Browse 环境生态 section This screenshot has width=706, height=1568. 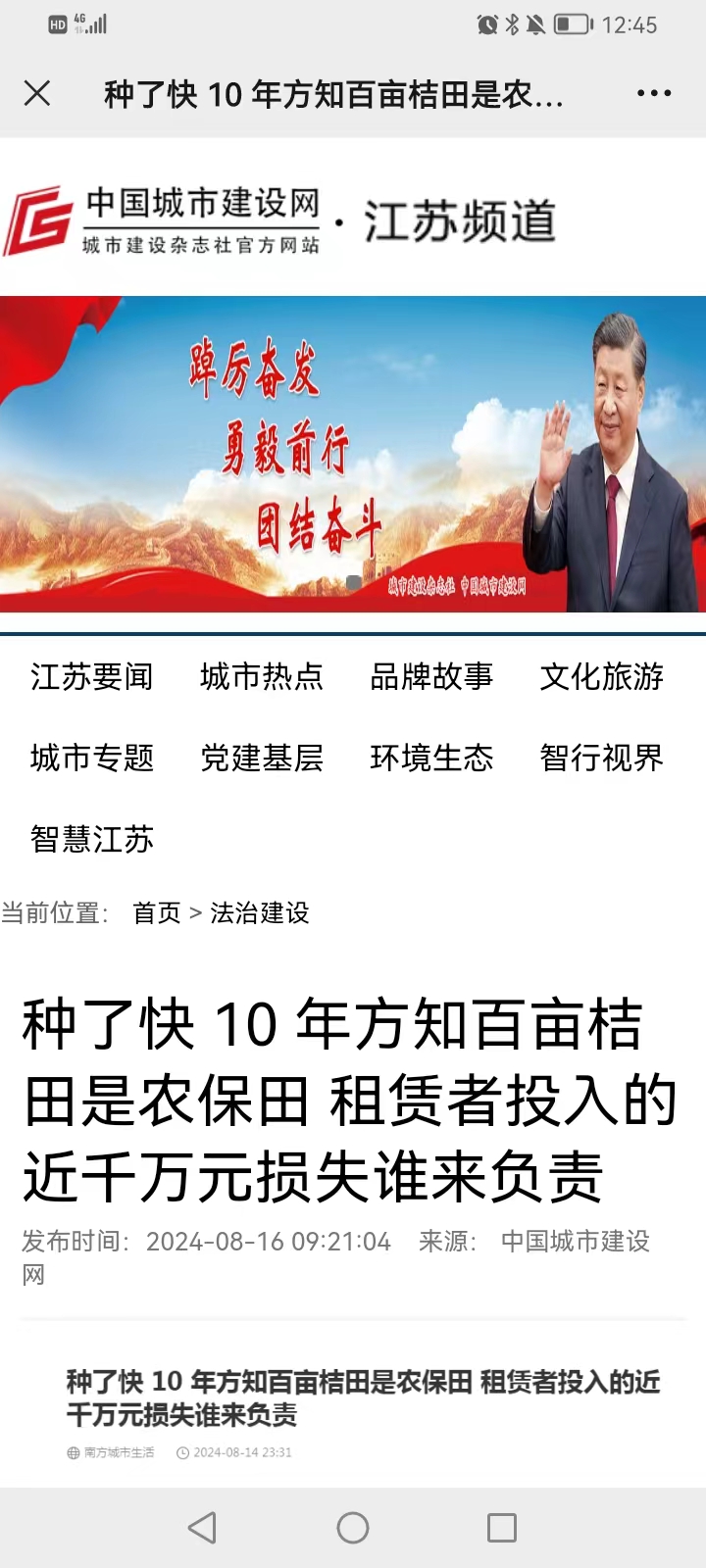(x=431, y=758)
